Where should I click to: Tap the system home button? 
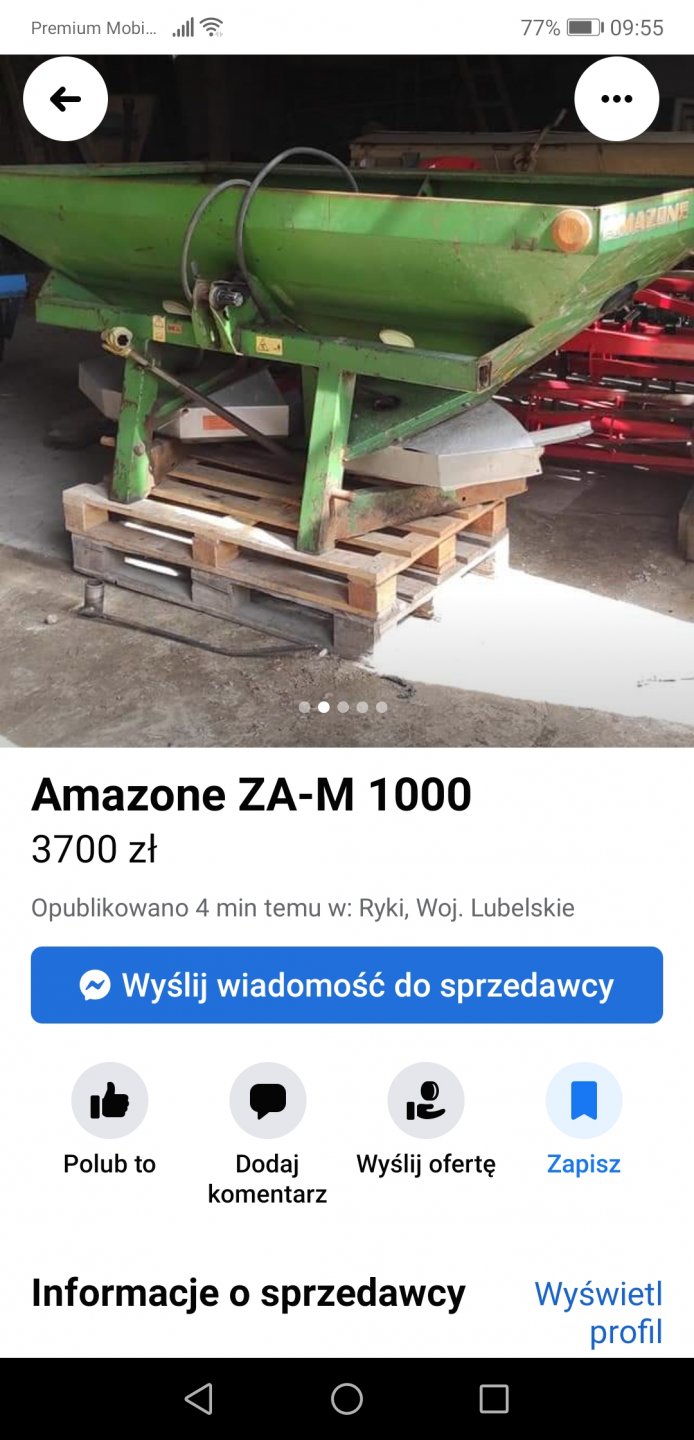[347, 1399]
